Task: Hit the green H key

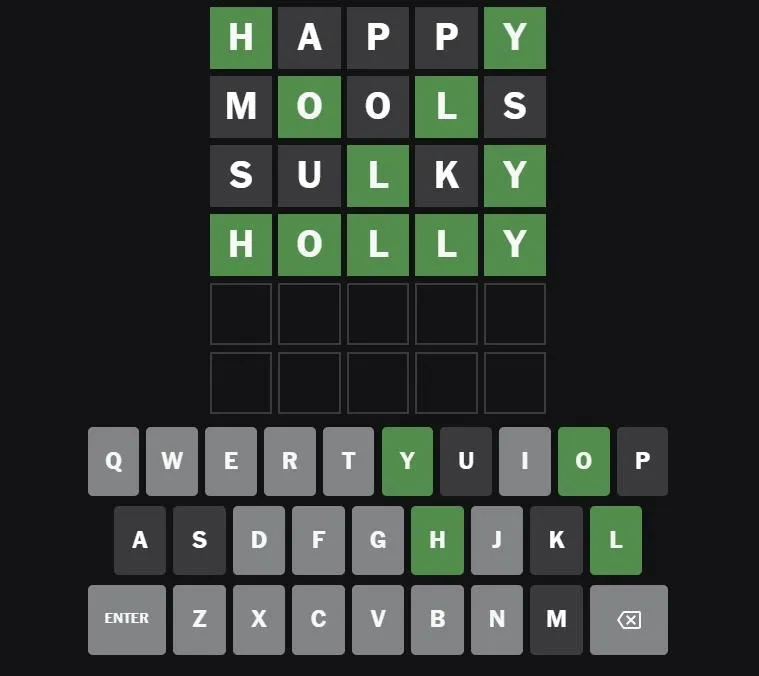Action: click(437, 540)
